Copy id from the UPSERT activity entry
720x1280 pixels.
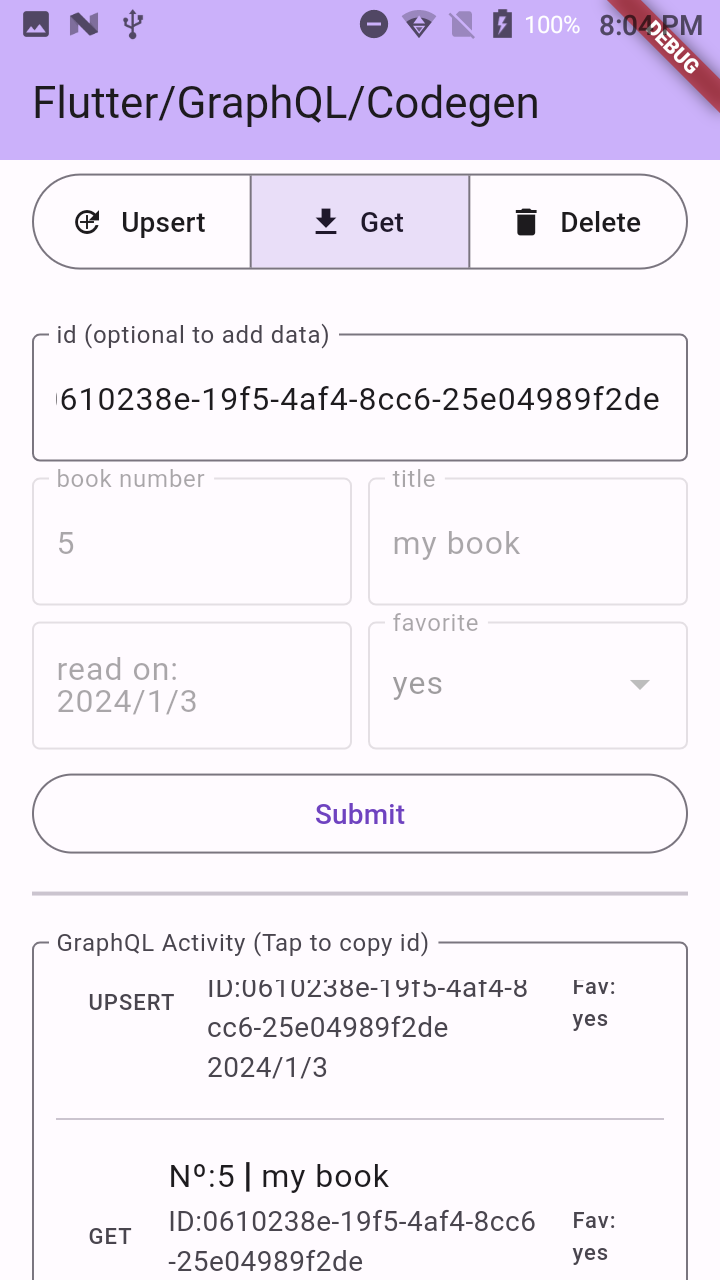click(x=360, y=1030)
